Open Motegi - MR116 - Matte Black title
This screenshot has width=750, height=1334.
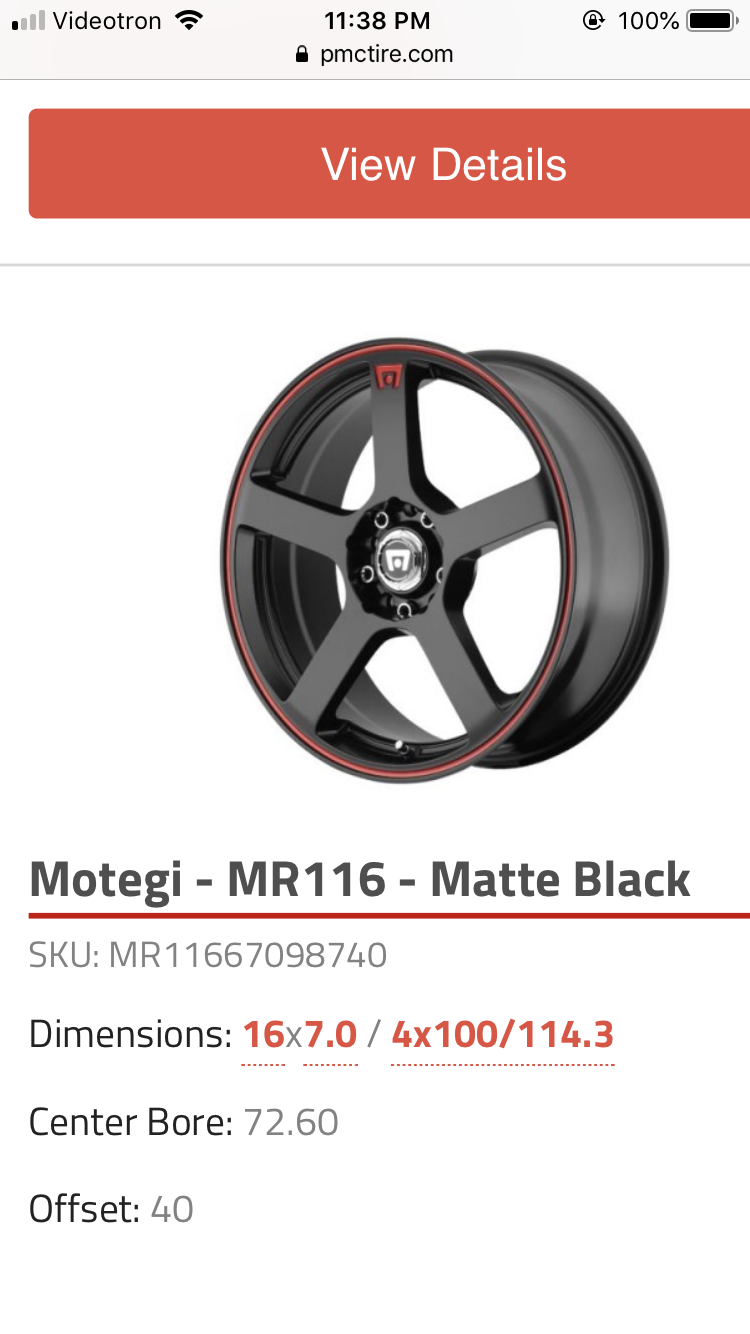pos(360,879)
